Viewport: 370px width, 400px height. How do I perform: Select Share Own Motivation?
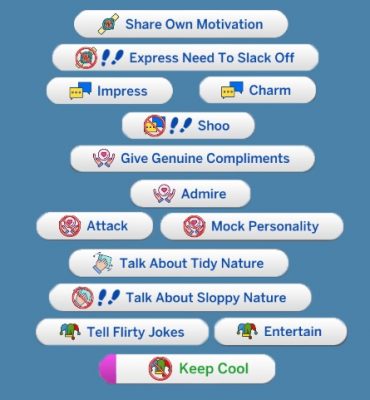181,24
